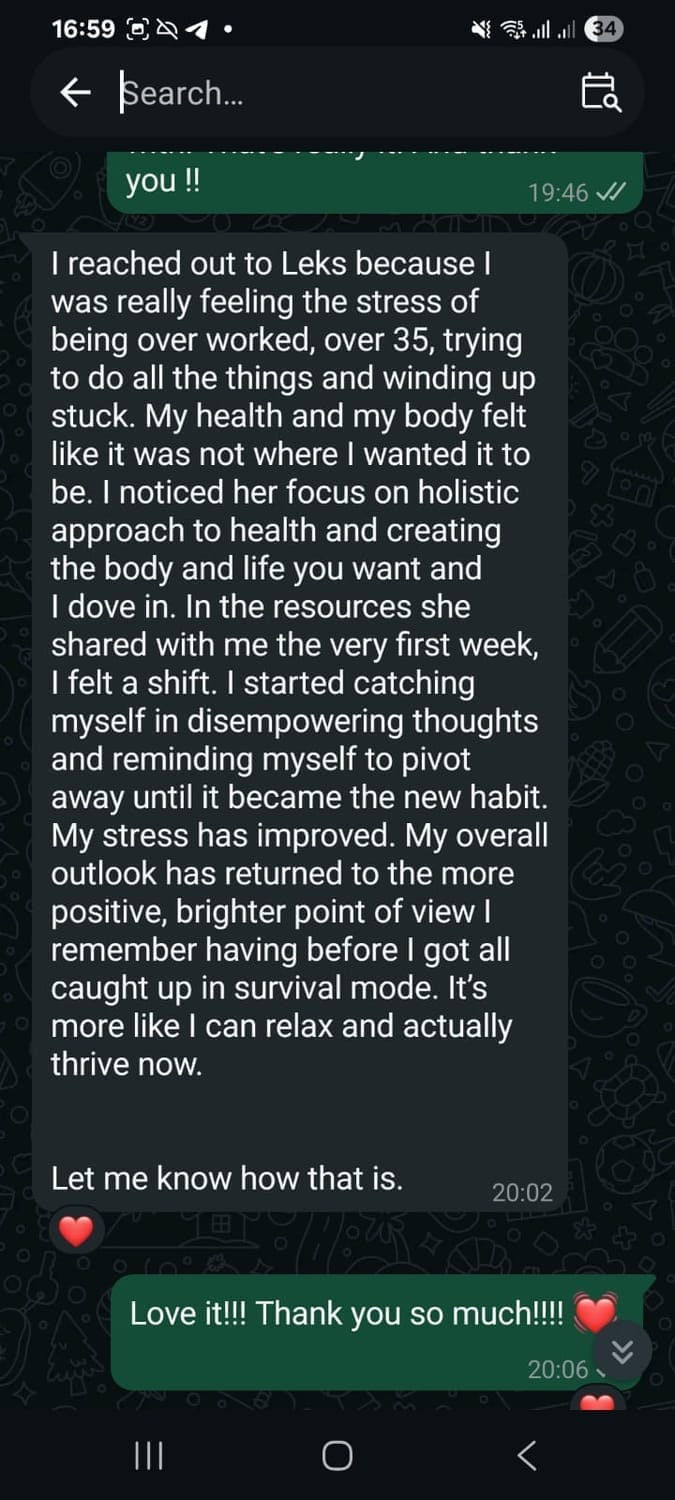Tap the system back button
This screenshot has height=1500, width=675.
527,1455
